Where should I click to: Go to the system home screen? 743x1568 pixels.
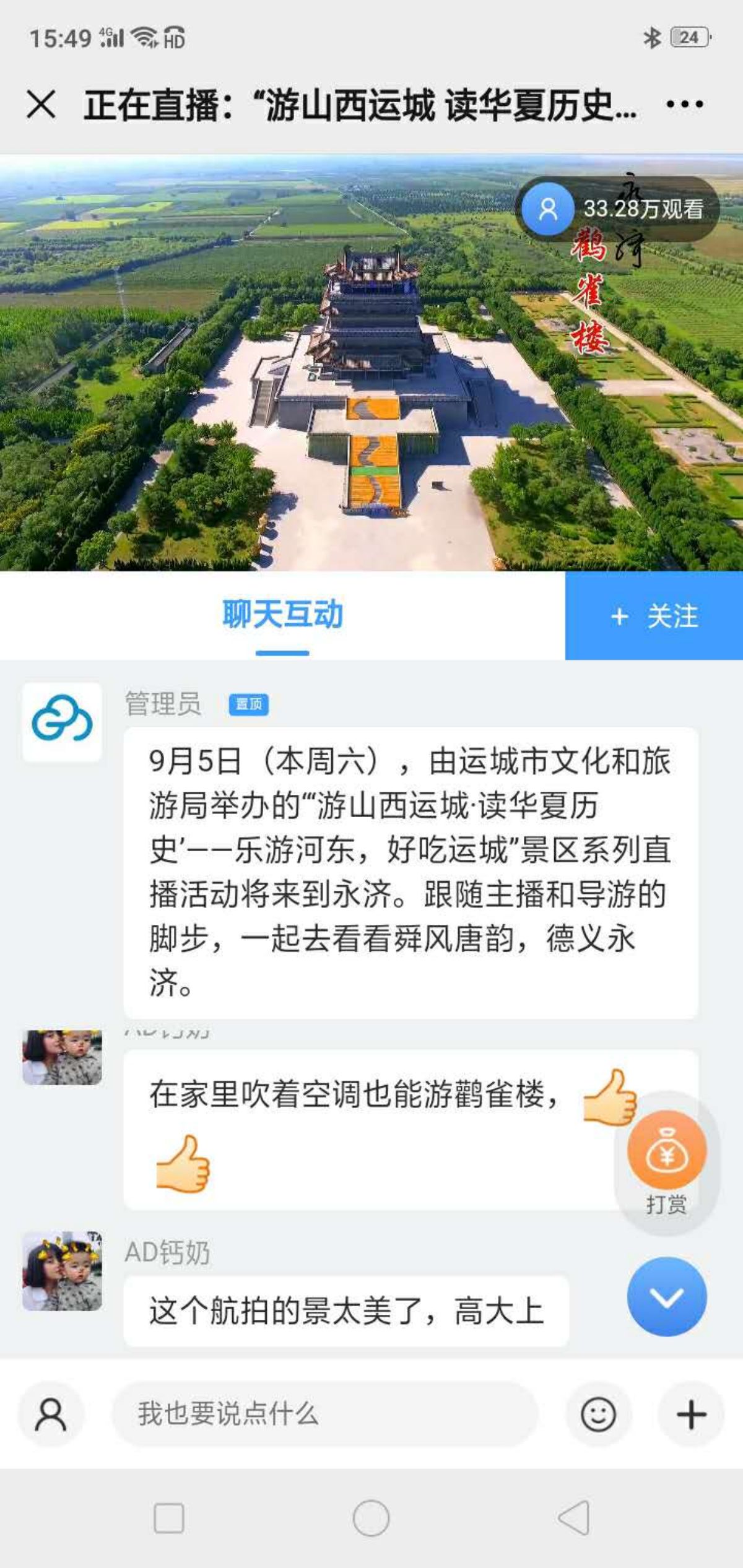tap(371, 1517)
